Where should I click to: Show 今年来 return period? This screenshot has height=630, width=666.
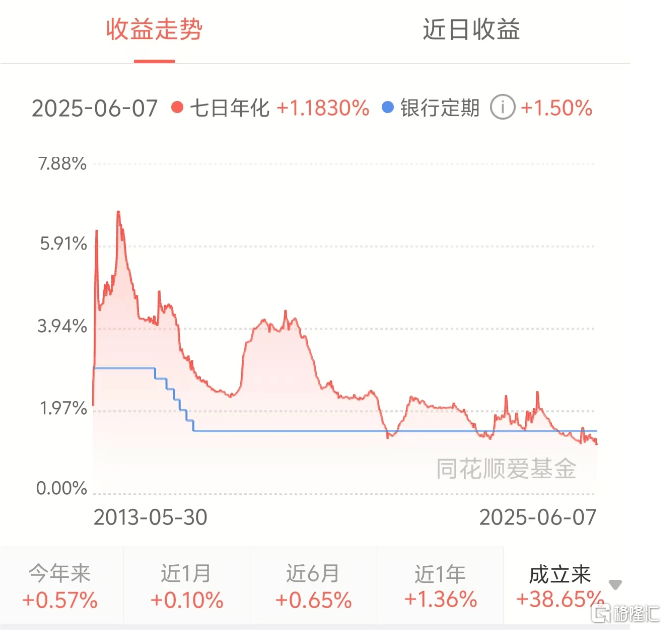point(60,587)
